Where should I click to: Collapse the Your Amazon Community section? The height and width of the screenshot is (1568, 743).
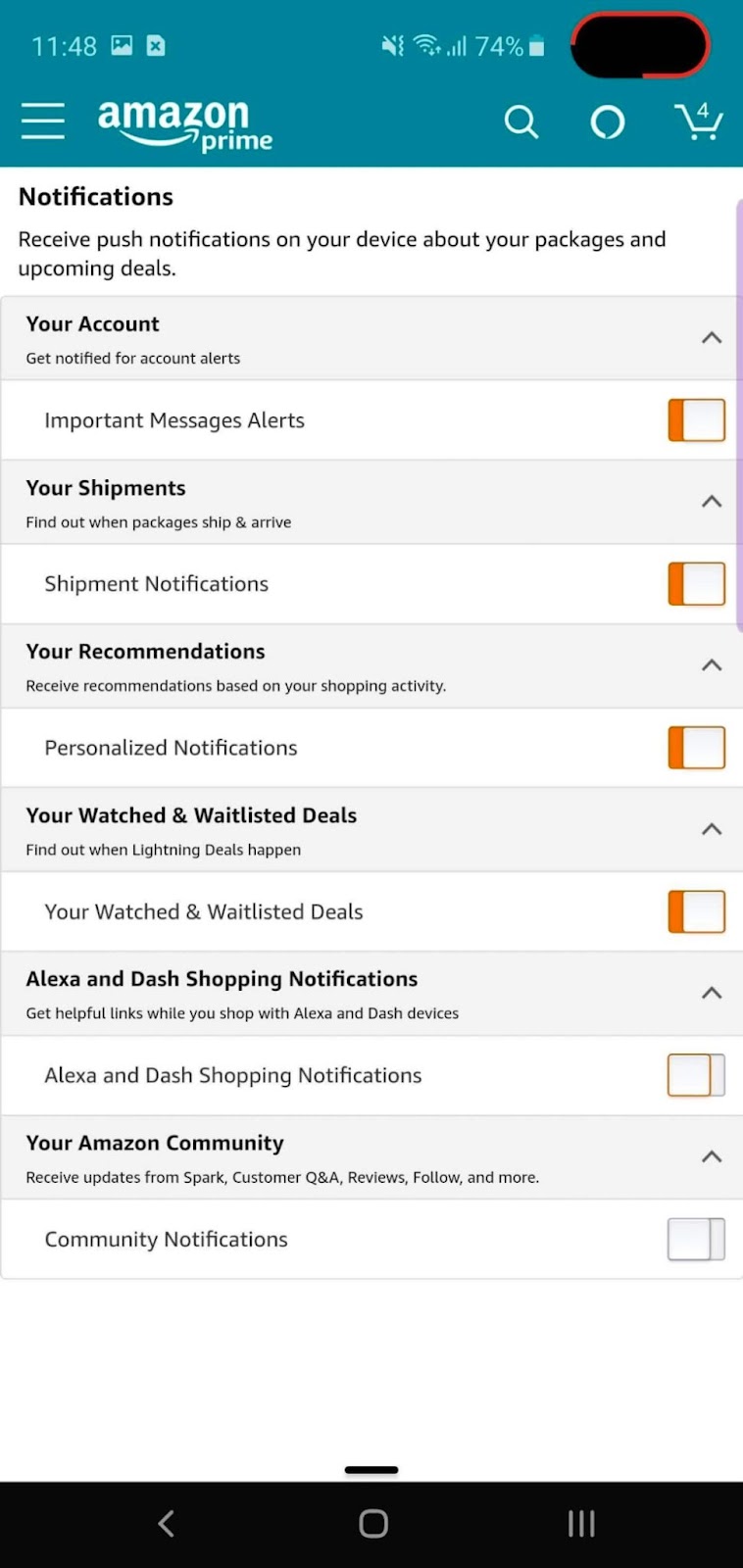pos(712,1156)
